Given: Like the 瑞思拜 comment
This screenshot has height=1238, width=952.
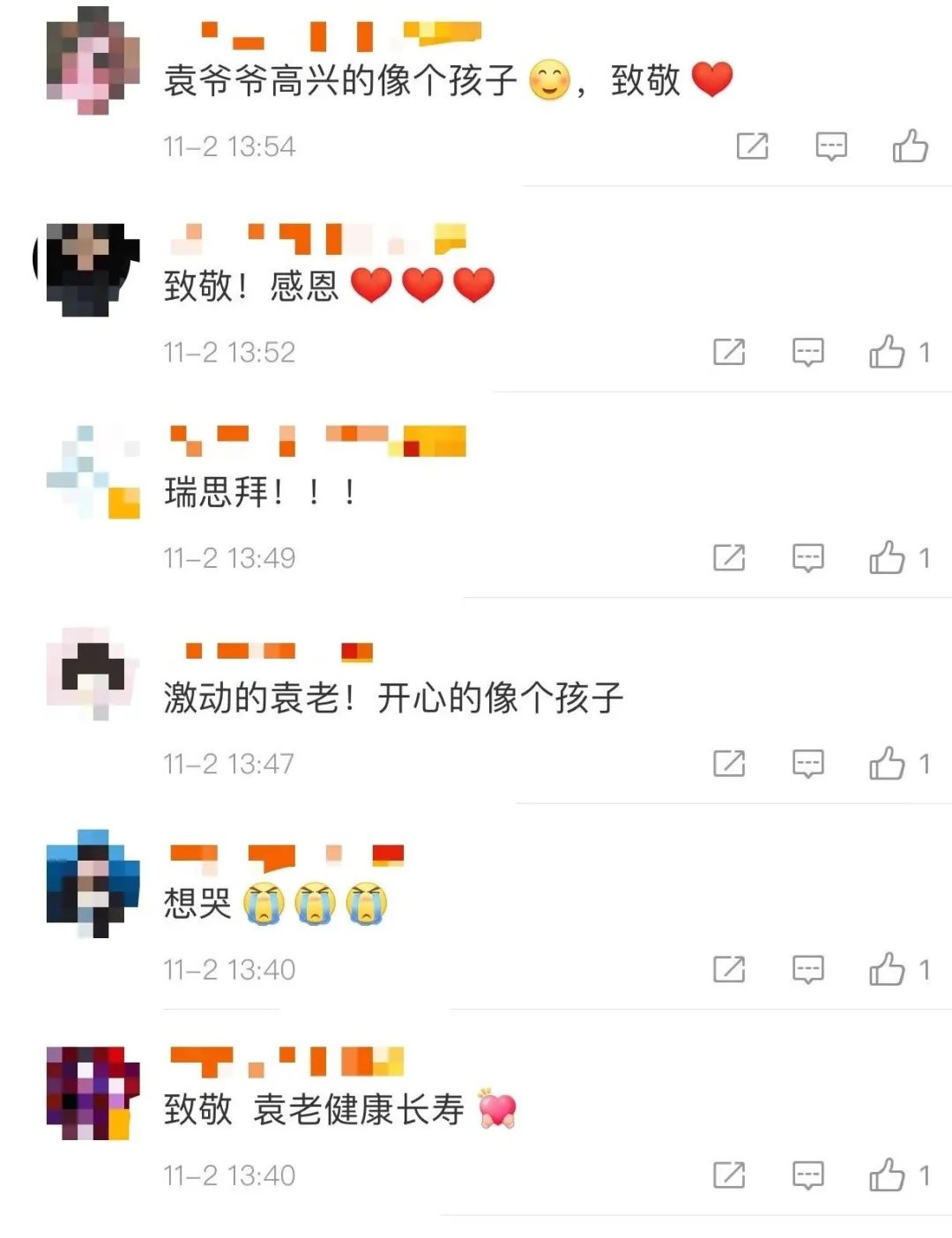Looking at the screenshot, I should [x=888, y=557].
